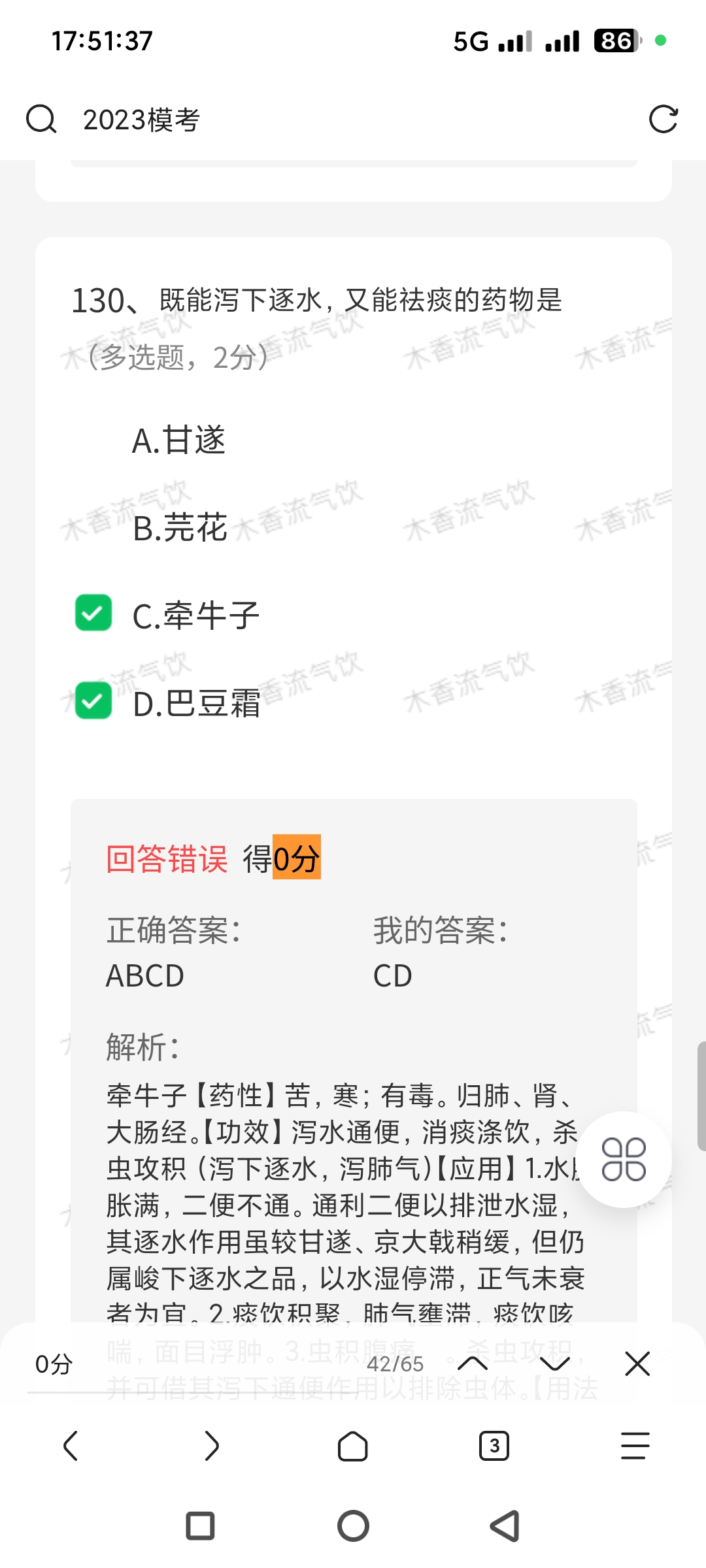Show the 3 open browser tabs
This screenshot has width=706, height=1568.
(494, 1445)
